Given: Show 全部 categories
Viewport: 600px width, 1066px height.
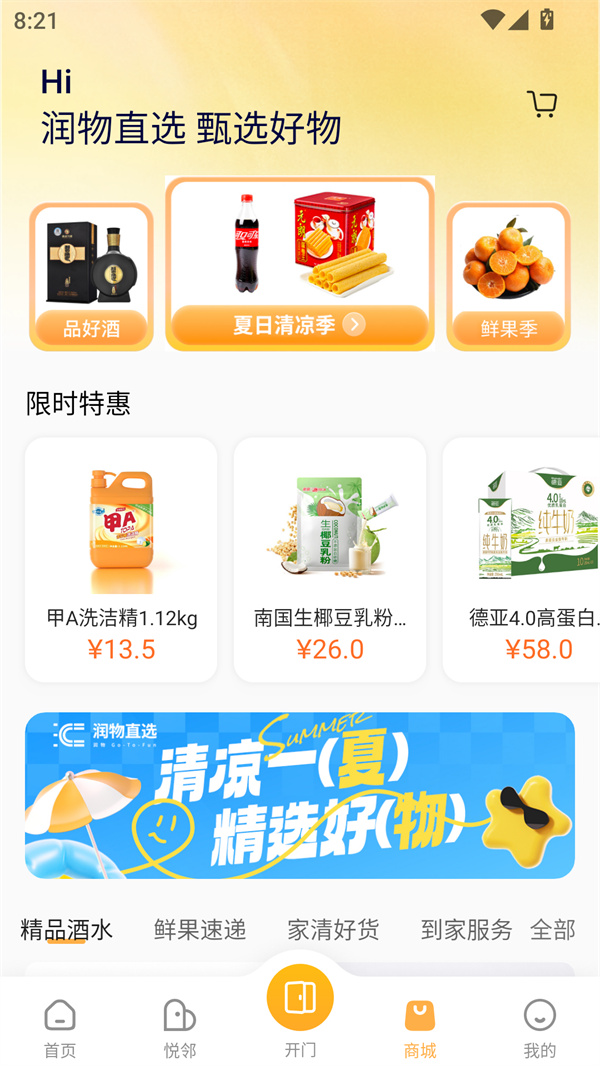Looking at the screenshot, I should [x=552, y=930].
